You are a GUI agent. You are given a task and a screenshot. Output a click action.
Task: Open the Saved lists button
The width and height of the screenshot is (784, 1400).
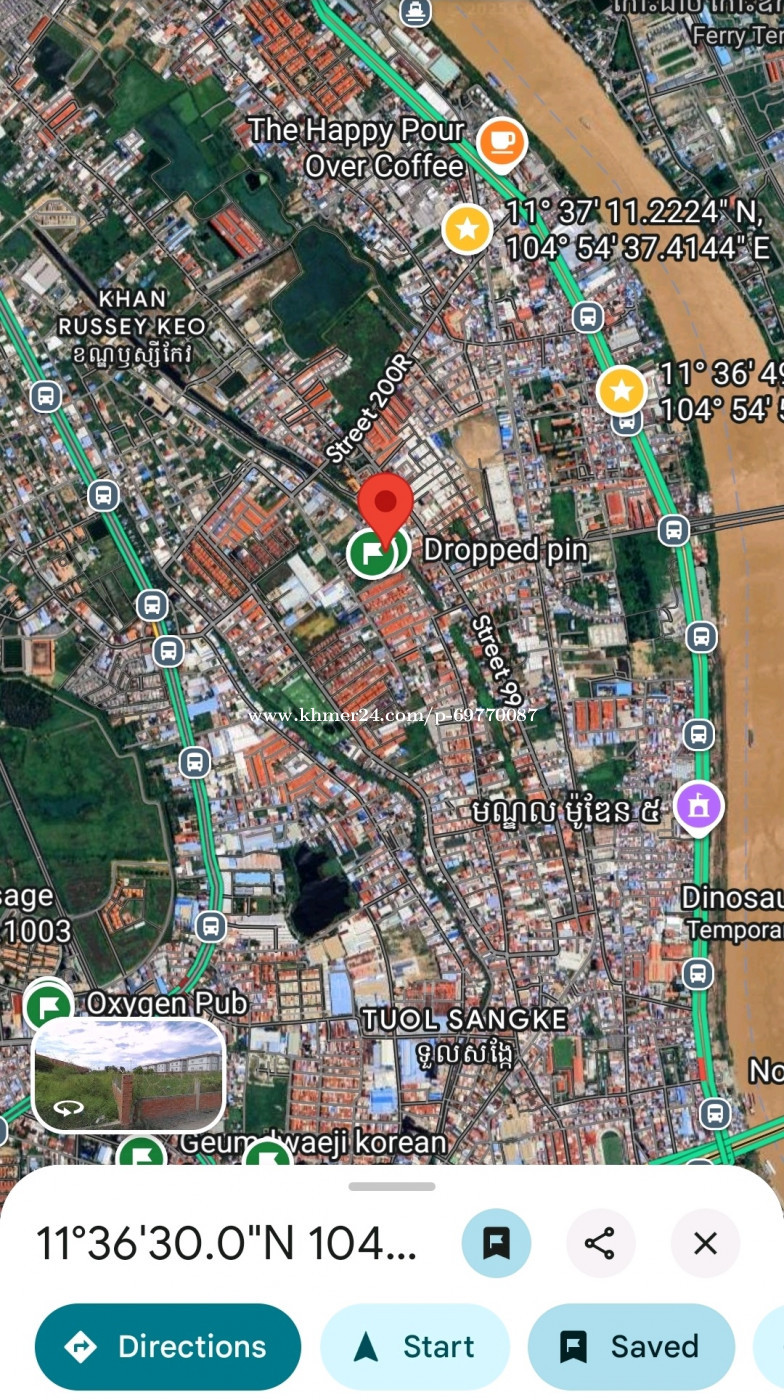(x=630, y=1346)
